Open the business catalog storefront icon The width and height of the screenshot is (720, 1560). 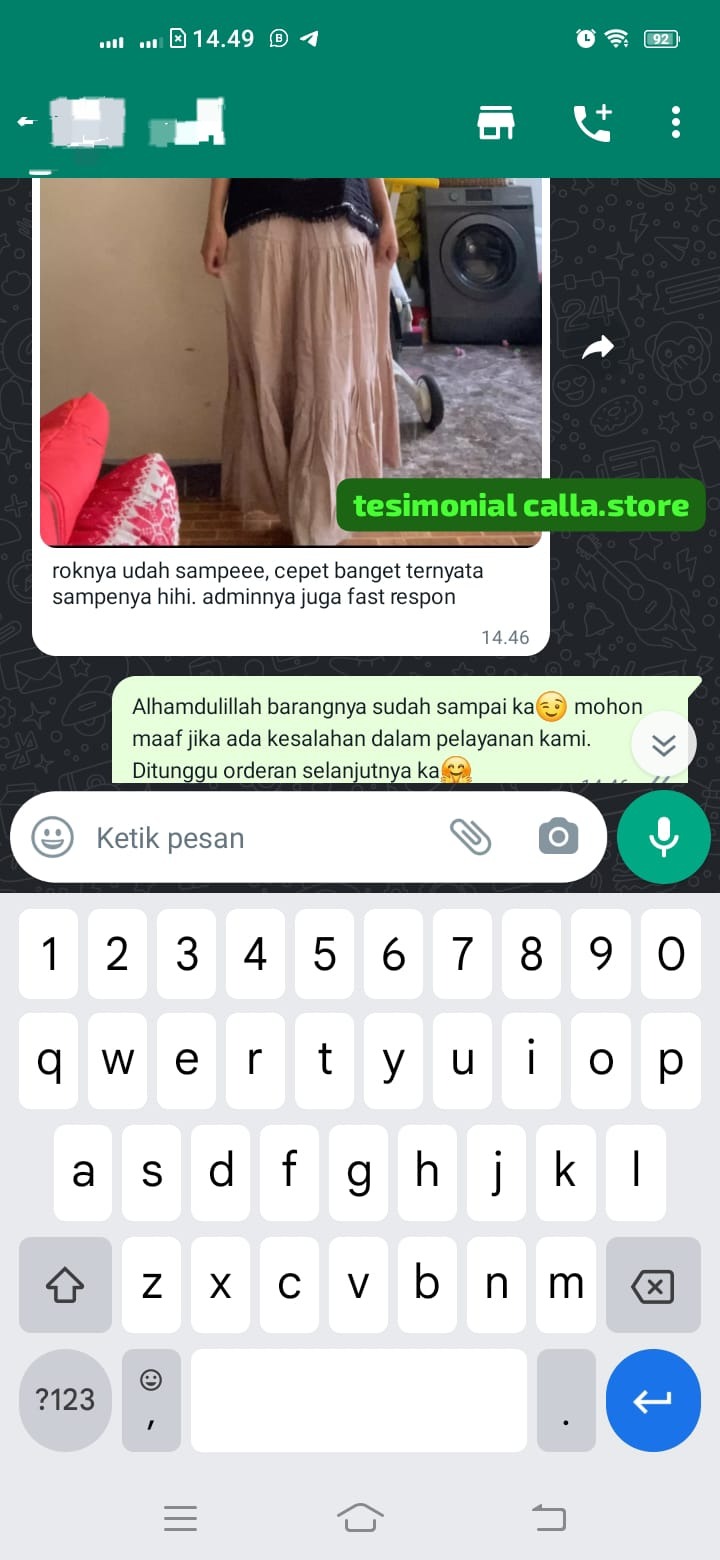click(495, 123)
